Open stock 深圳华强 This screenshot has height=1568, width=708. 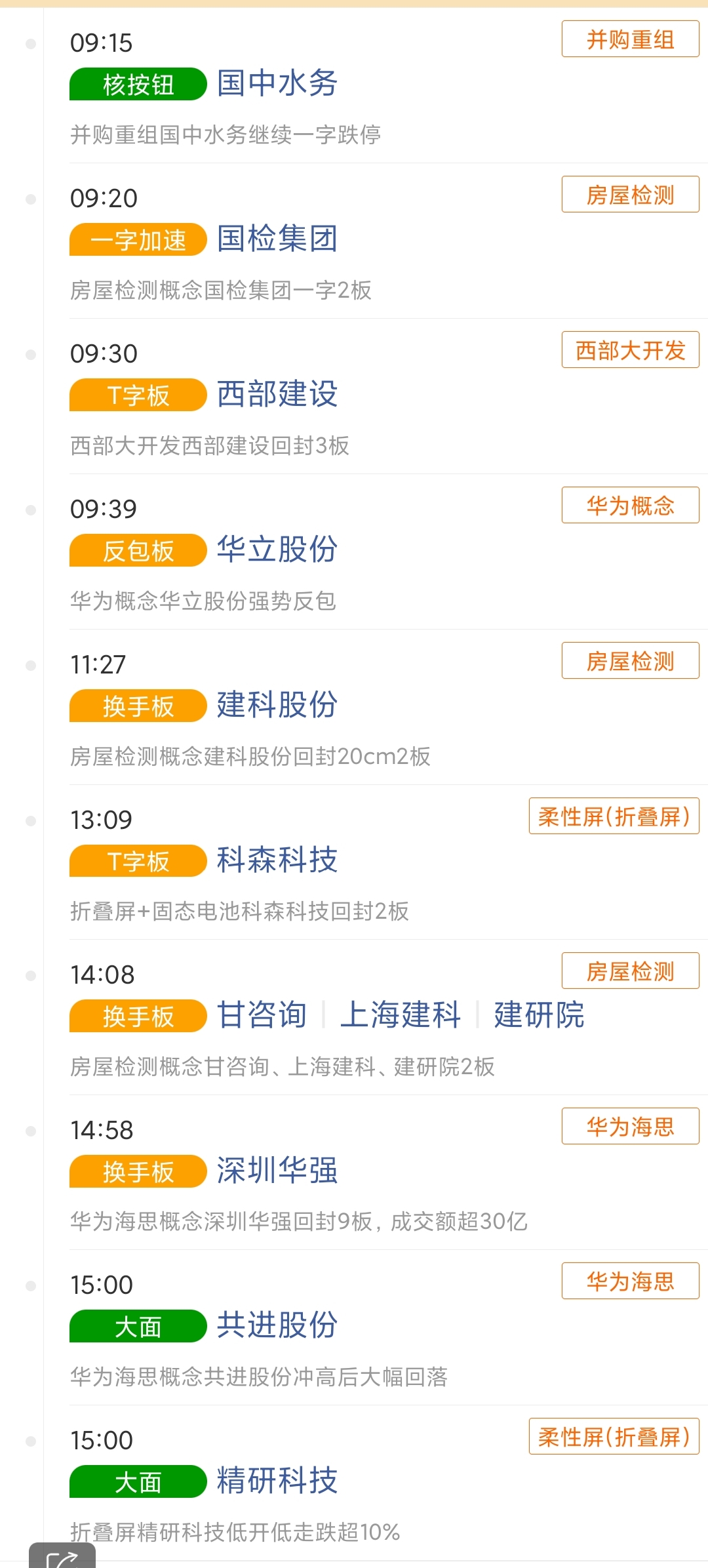tap(277, 1171)
